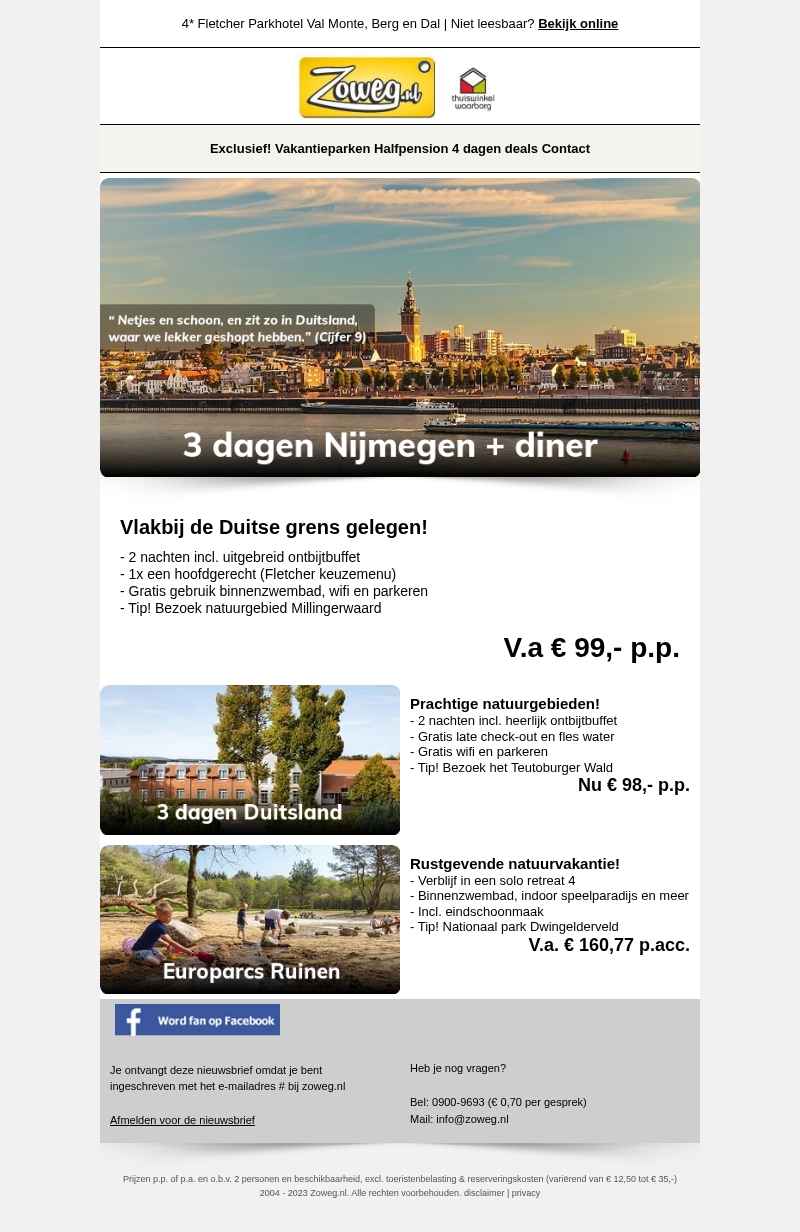View the '3 dagen Duitsland' deal tile

[x=250, y=760]
